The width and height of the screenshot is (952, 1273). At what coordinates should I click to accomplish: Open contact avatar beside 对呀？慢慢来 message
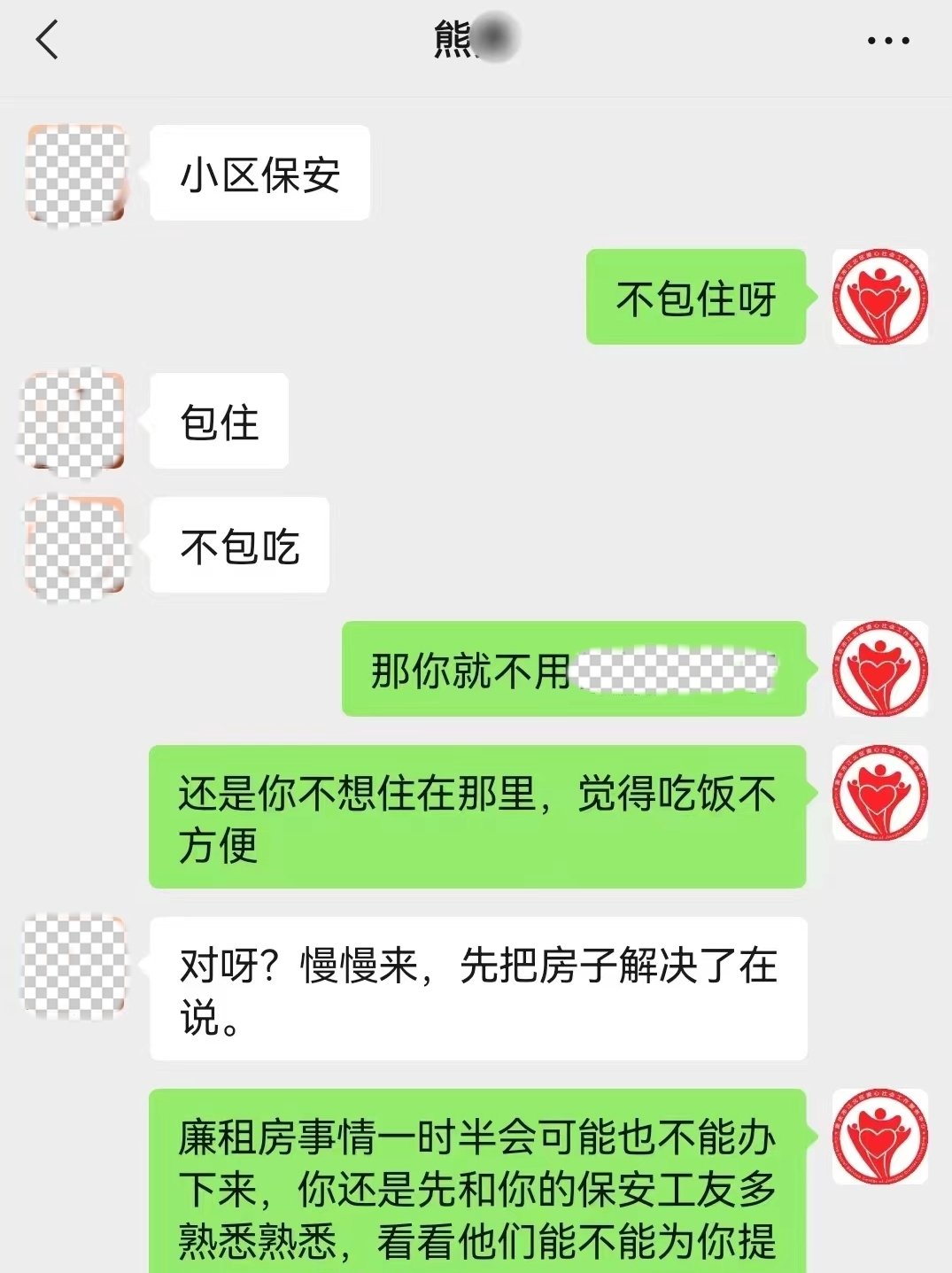pos(76,965)
